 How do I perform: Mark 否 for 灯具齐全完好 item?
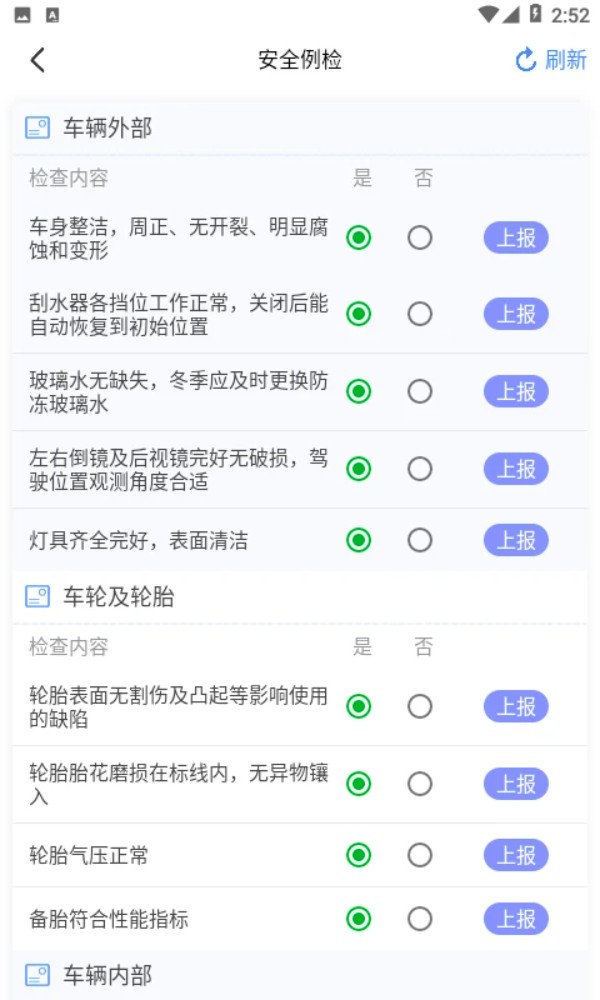pos(420,540)
